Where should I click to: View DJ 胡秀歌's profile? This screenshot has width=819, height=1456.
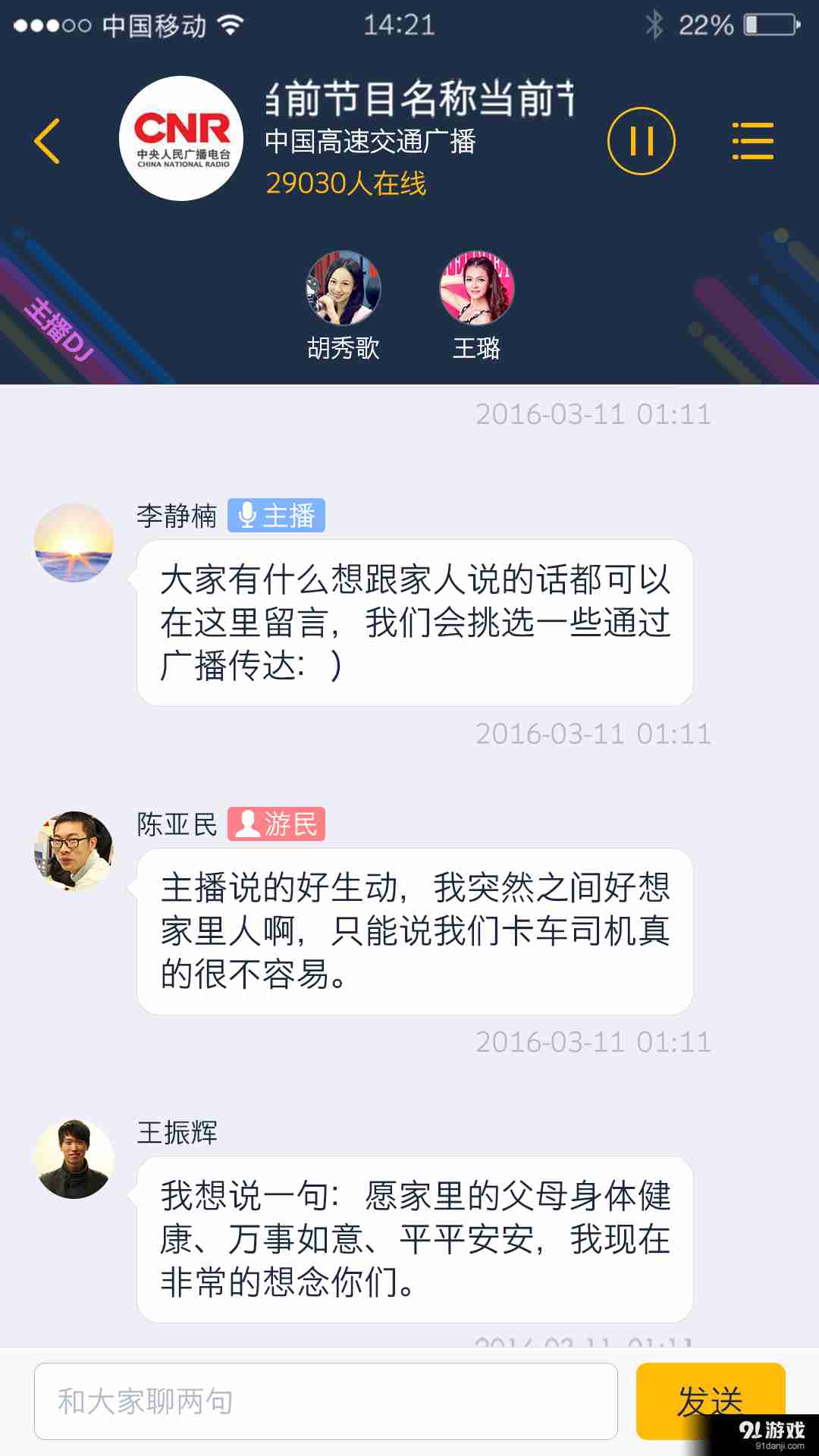[x=343, y=289]
